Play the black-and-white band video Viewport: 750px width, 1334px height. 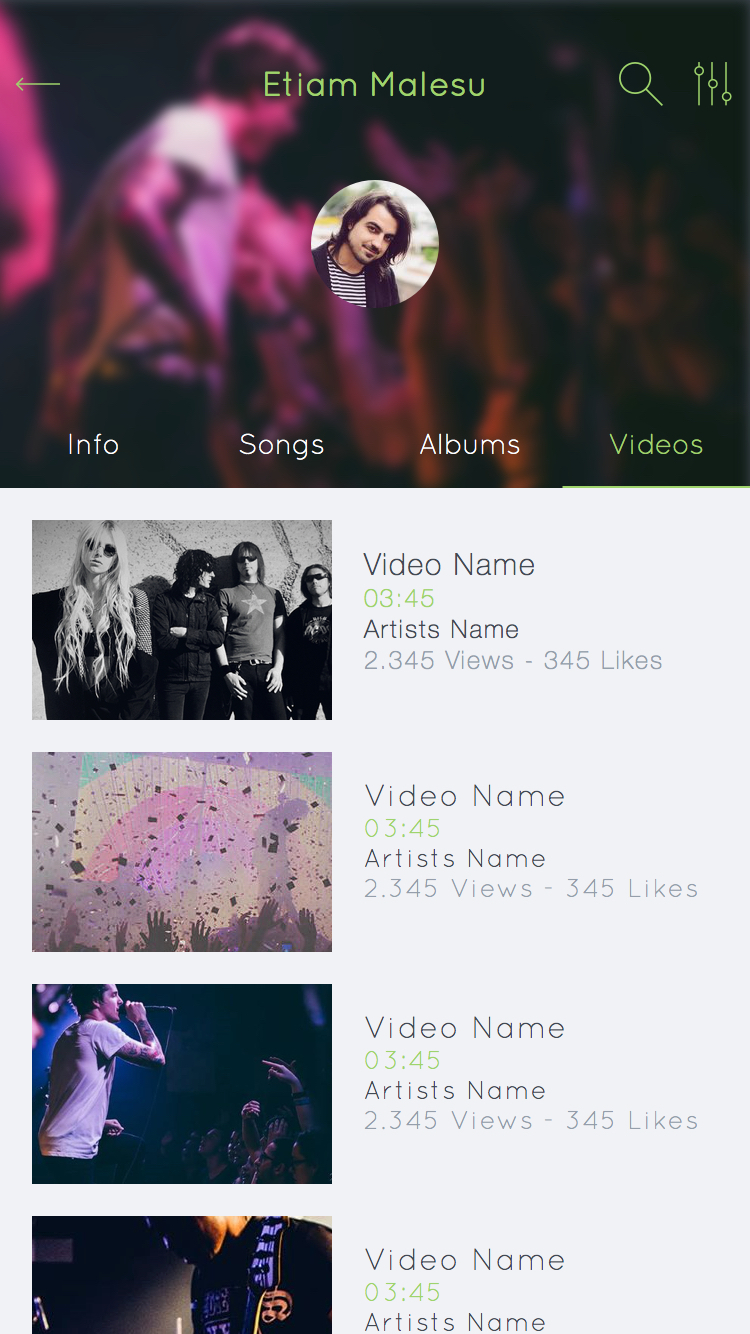point(182,620)
